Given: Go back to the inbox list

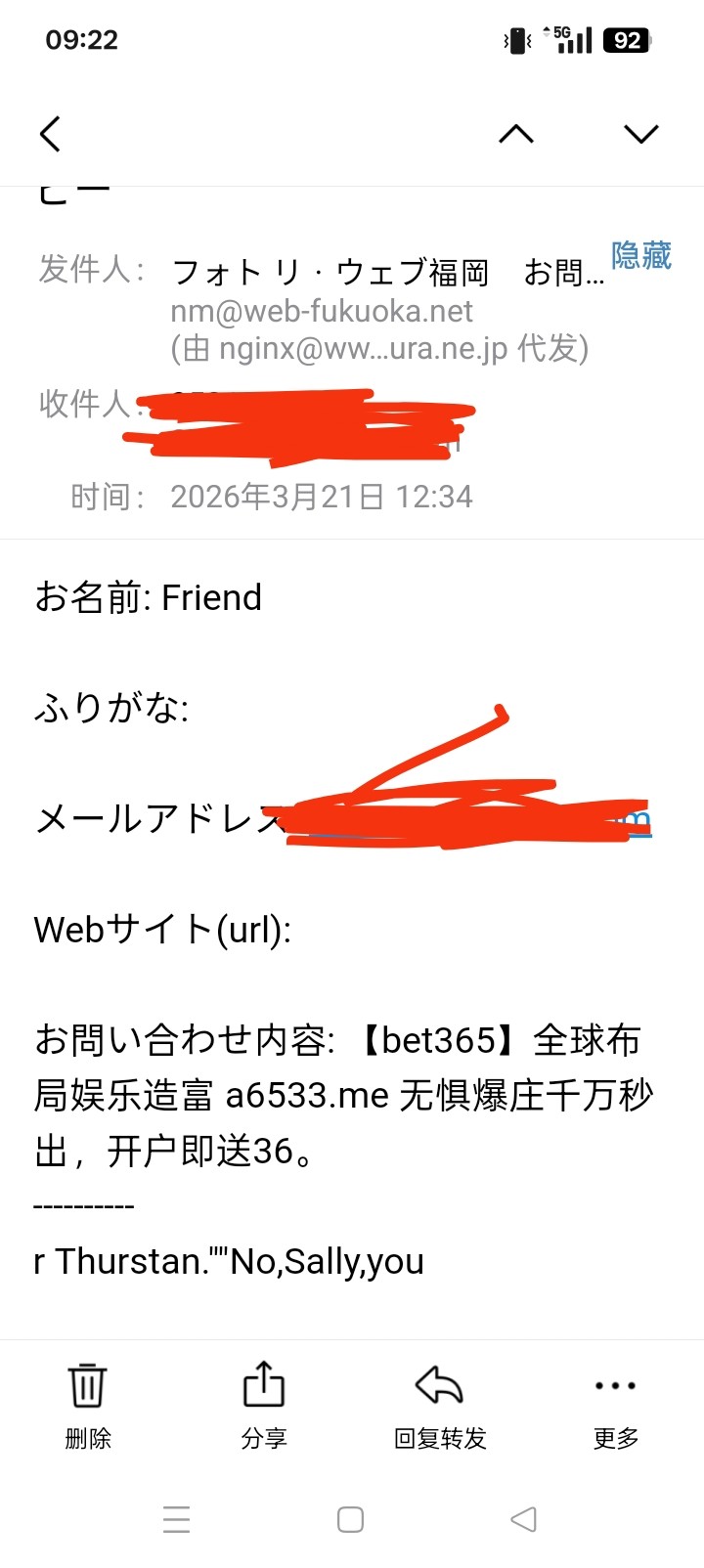Looking at the screenshot, I should click(51, 134).
